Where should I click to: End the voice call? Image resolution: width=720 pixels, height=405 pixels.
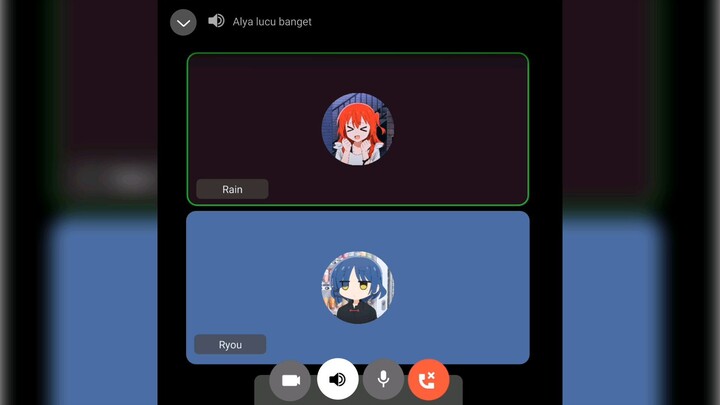point(428,380)
